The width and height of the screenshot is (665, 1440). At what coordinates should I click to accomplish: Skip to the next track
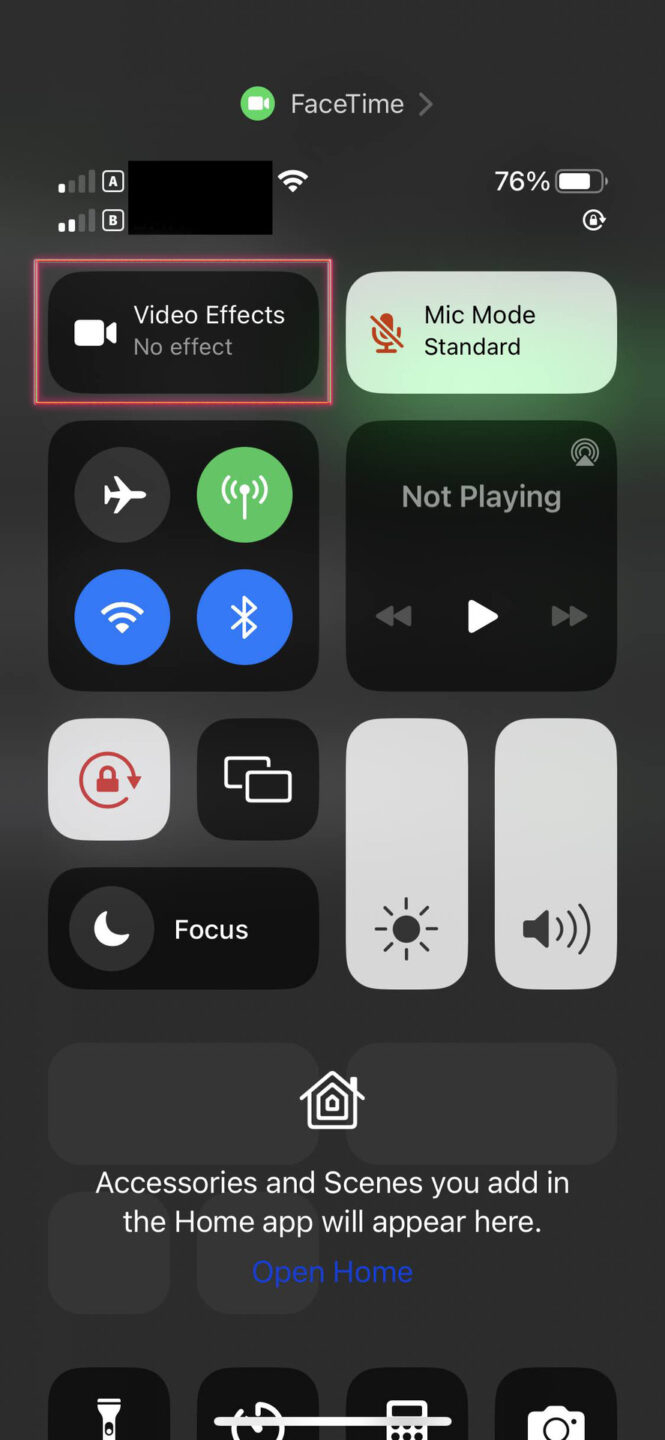pos(570,617)
